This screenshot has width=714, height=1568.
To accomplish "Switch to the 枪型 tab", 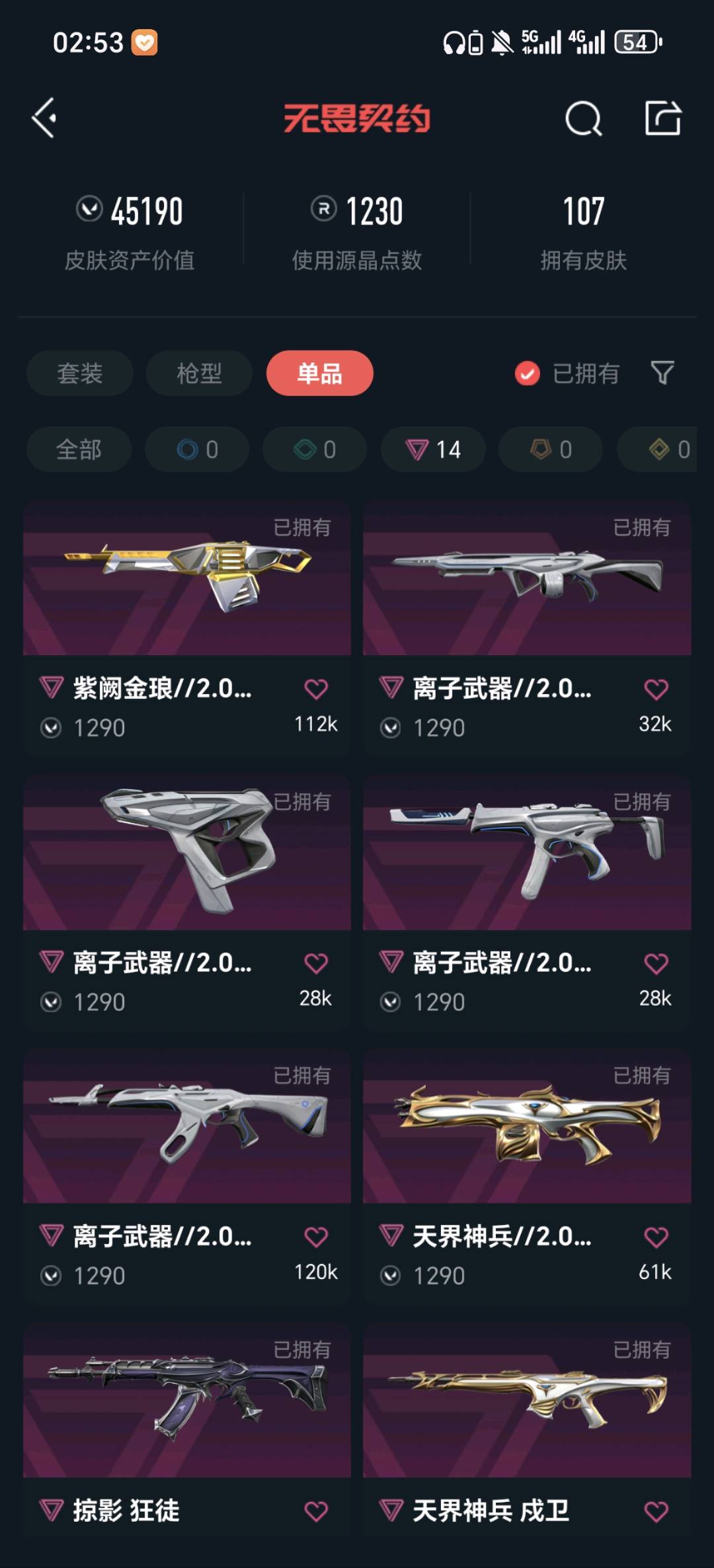I will (x=199, y=373).
